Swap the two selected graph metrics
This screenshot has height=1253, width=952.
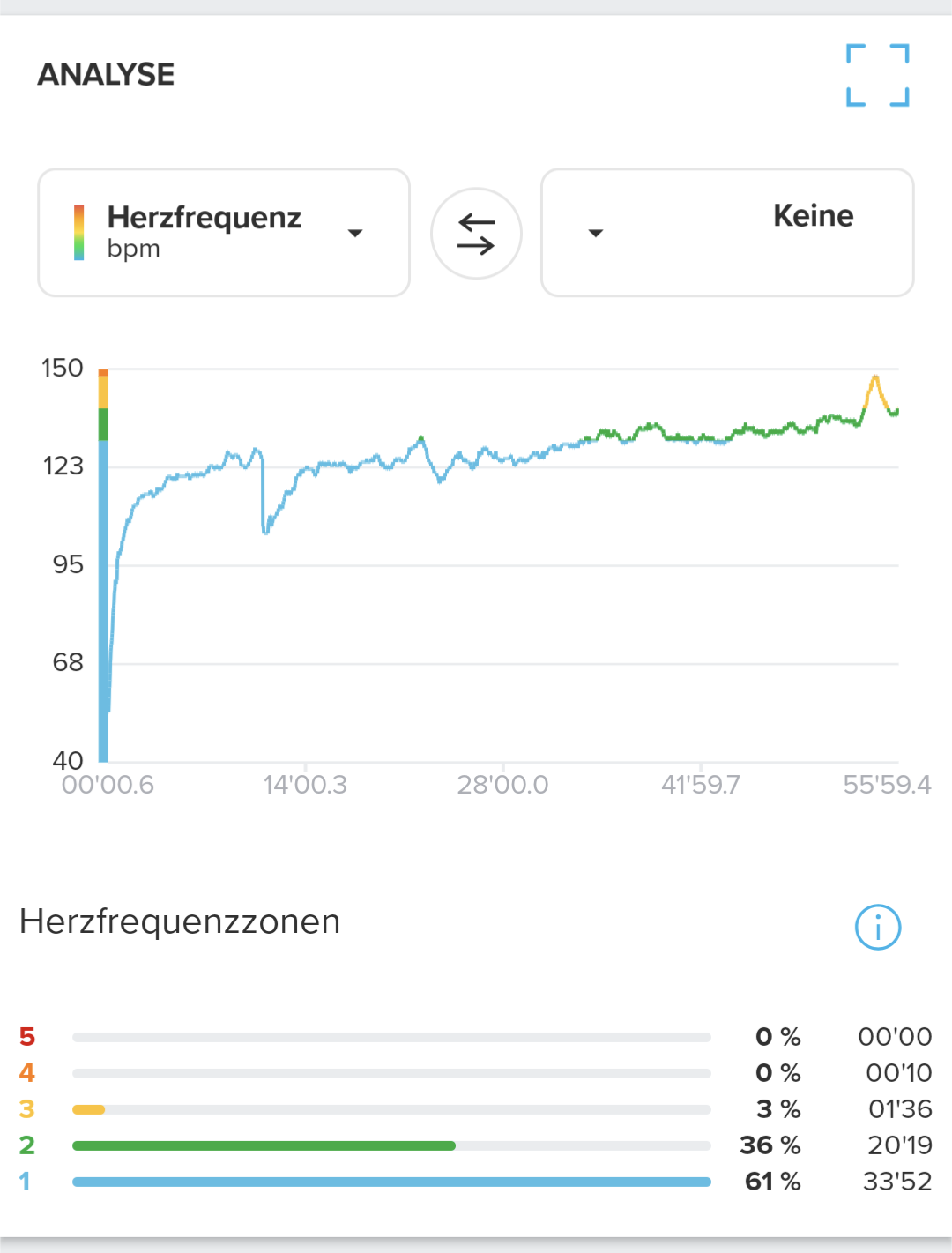click(x=476, y=234)
